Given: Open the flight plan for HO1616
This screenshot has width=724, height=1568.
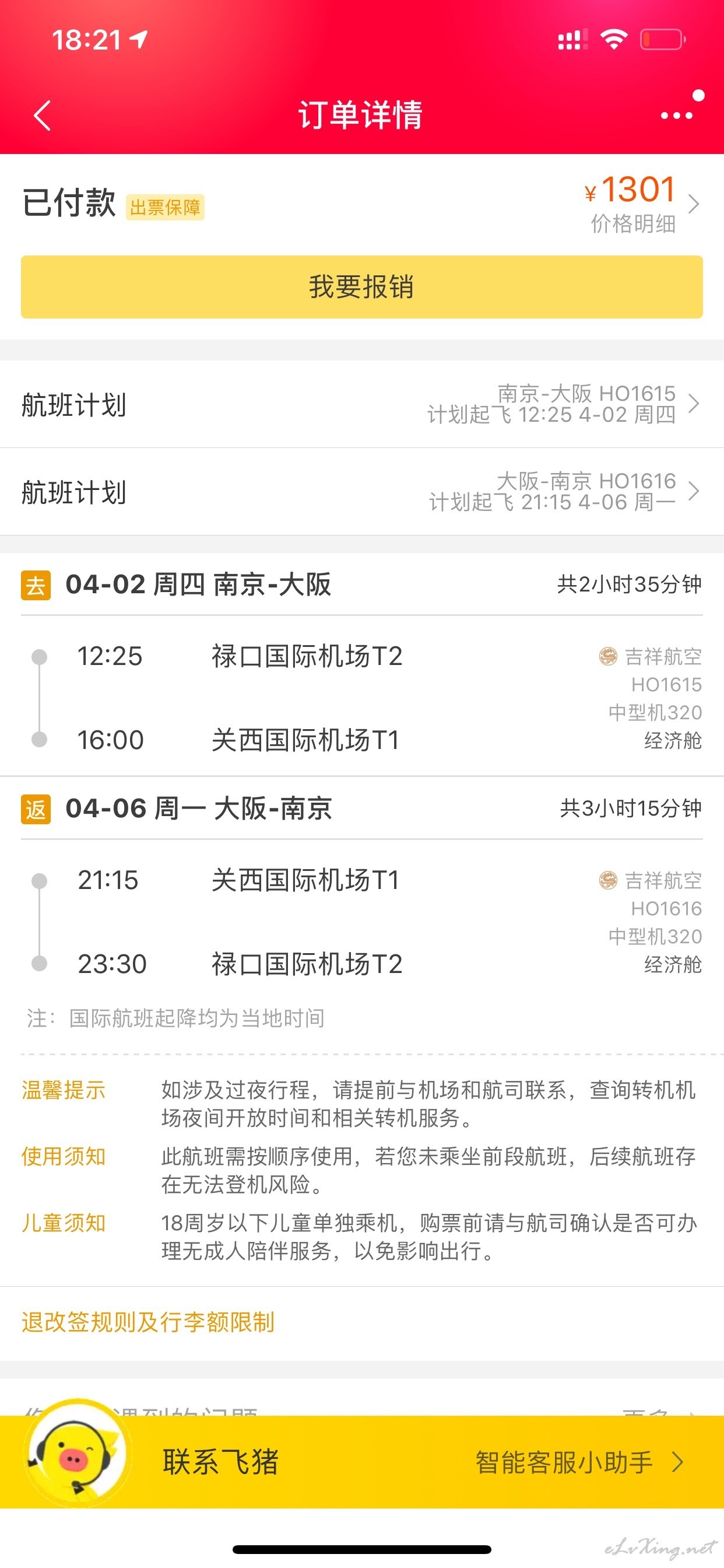Looking at the screenshot, I should (362, 492).
